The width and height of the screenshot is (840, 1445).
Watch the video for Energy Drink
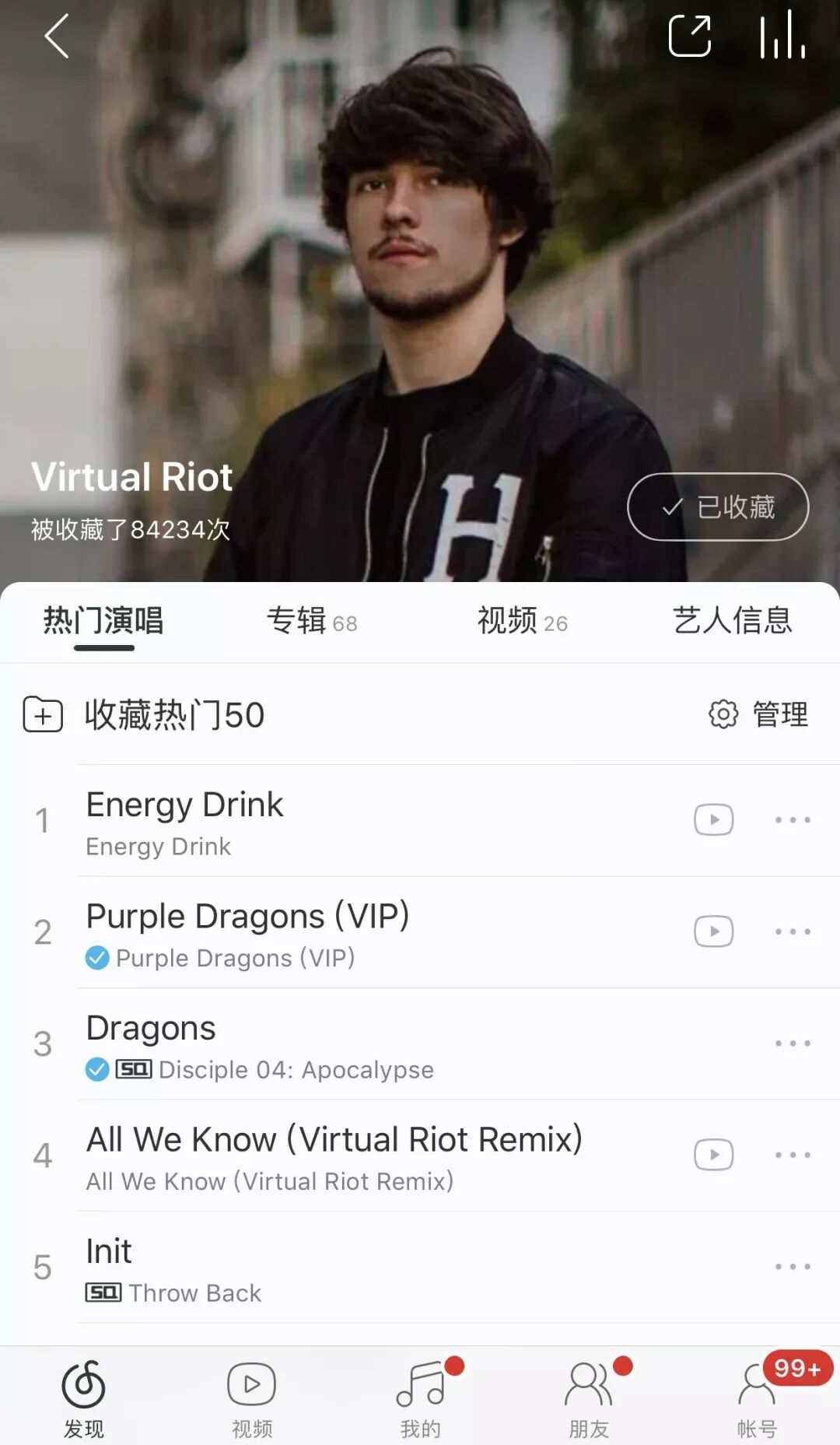(x=713, y=819)
